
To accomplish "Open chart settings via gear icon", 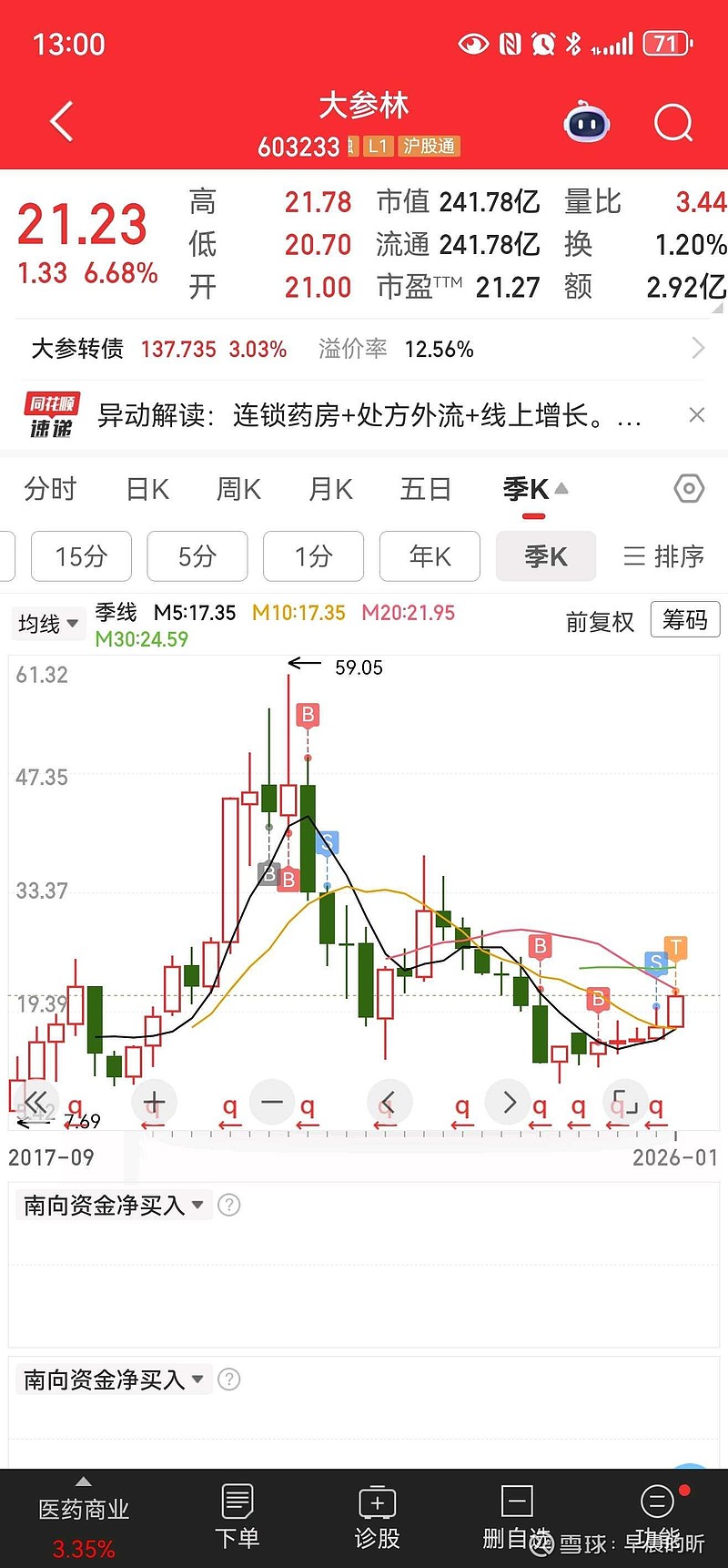I will pyautogui.click(x=688, y=489).
